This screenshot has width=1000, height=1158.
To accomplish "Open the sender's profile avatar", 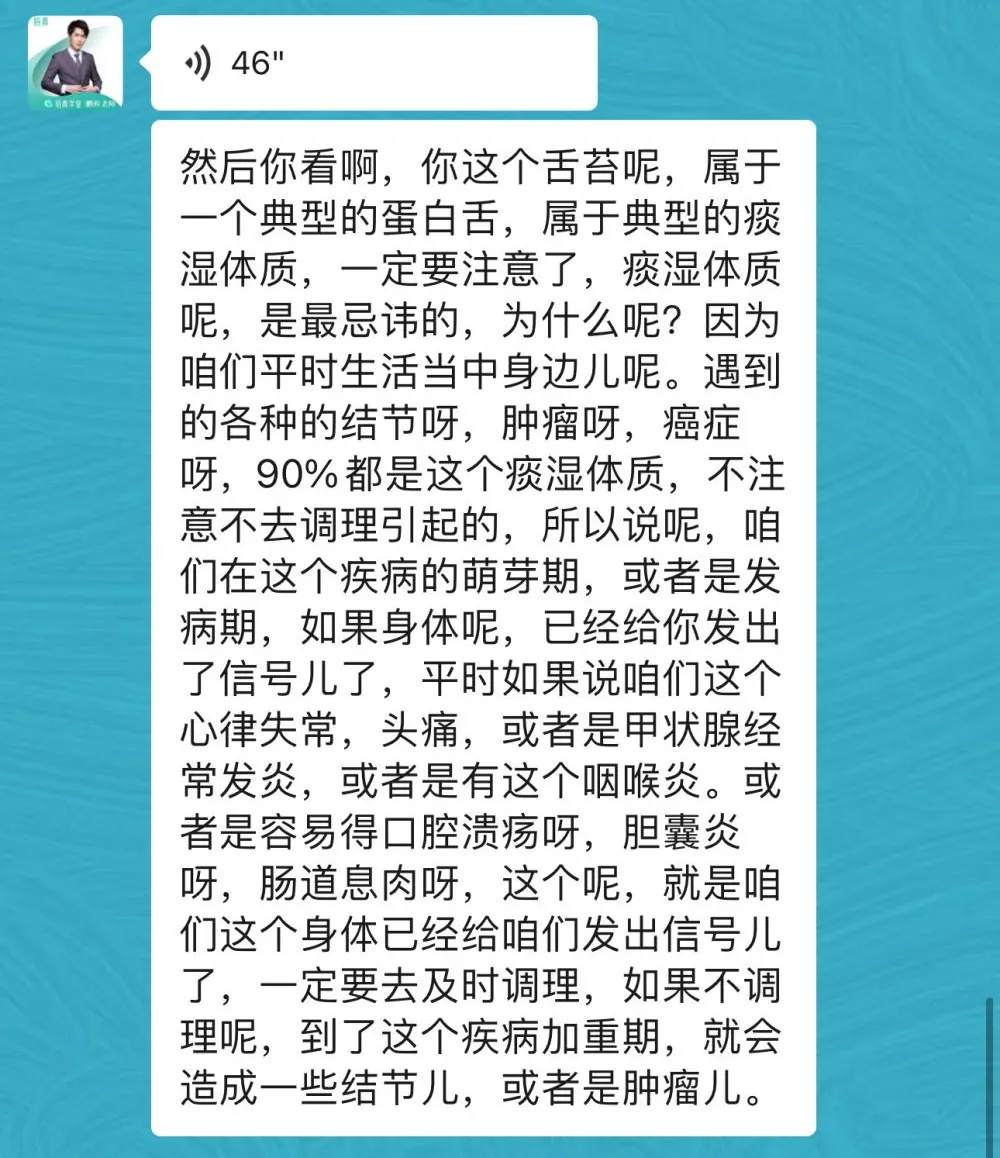I will click(x=75, y=62).
